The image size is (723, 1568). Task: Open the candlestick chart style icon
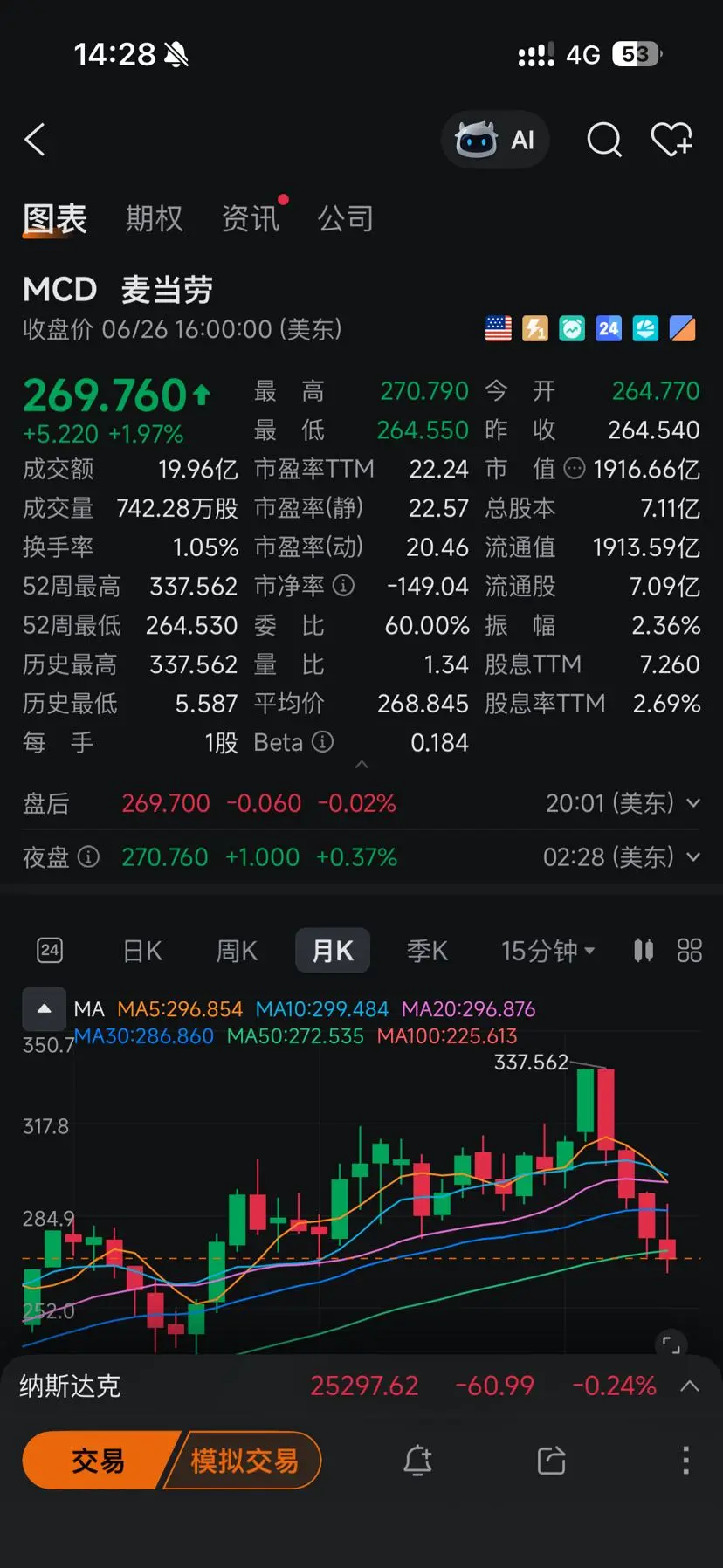644,950
